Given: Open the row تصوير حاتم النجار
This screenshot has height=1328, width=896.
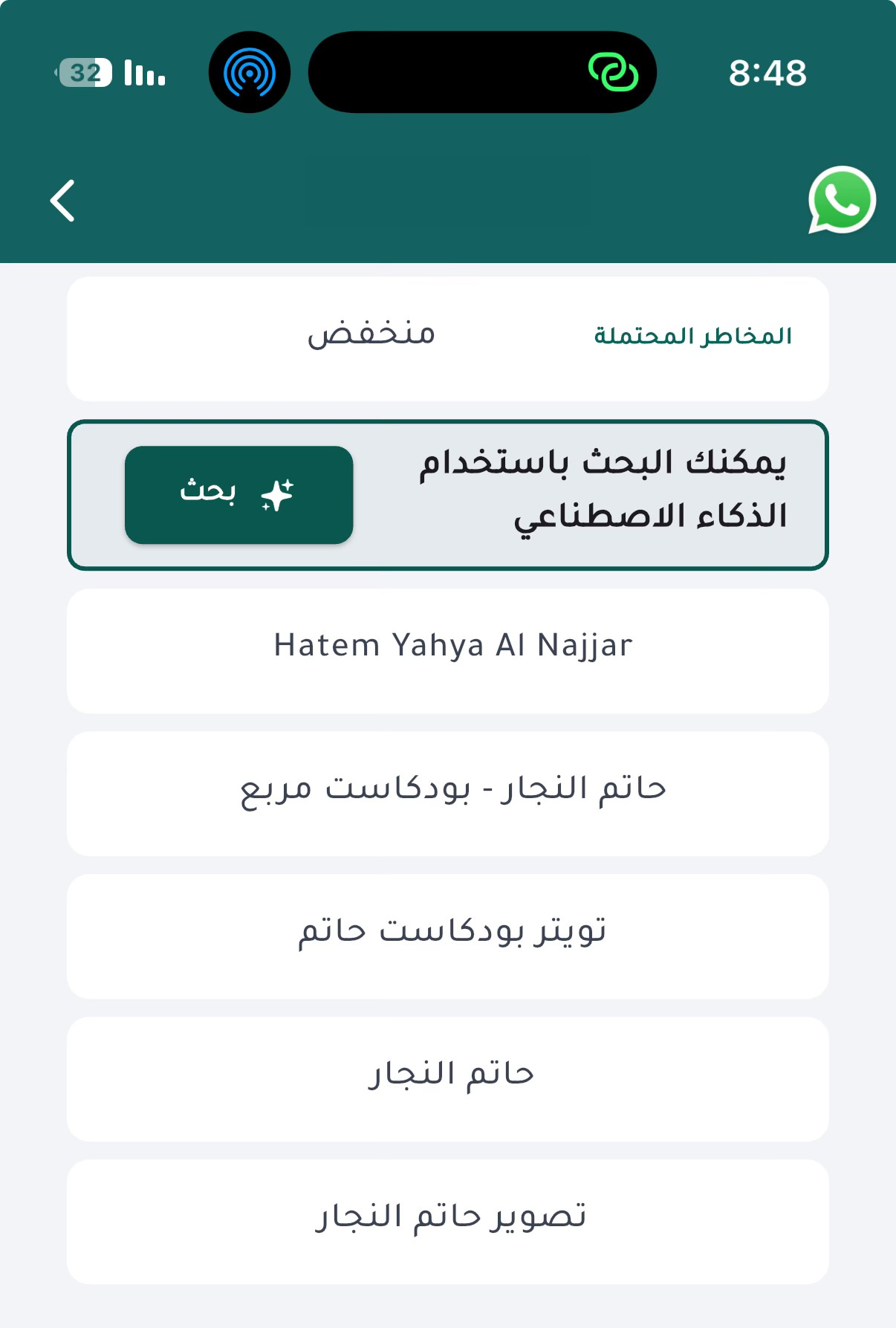Looking at the screenshot, I should tap(448, 1222).
